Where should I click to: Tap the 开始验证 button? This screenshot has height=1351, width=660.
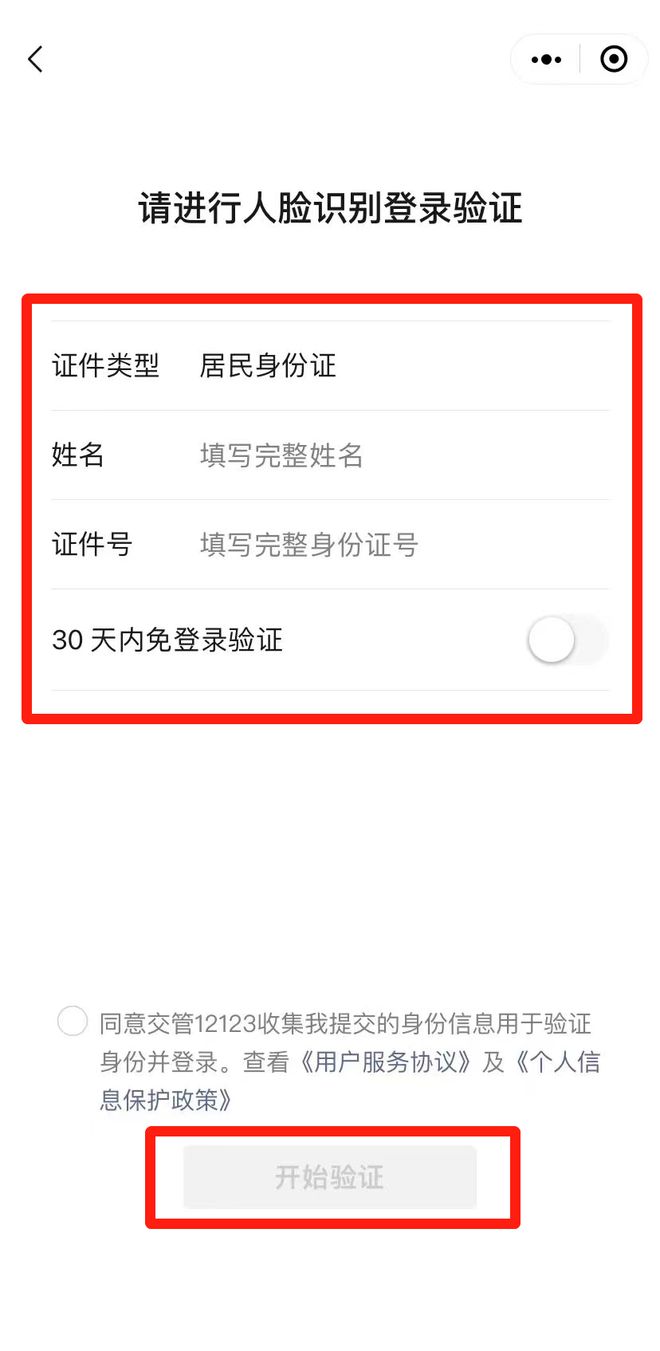point(330,1177)
